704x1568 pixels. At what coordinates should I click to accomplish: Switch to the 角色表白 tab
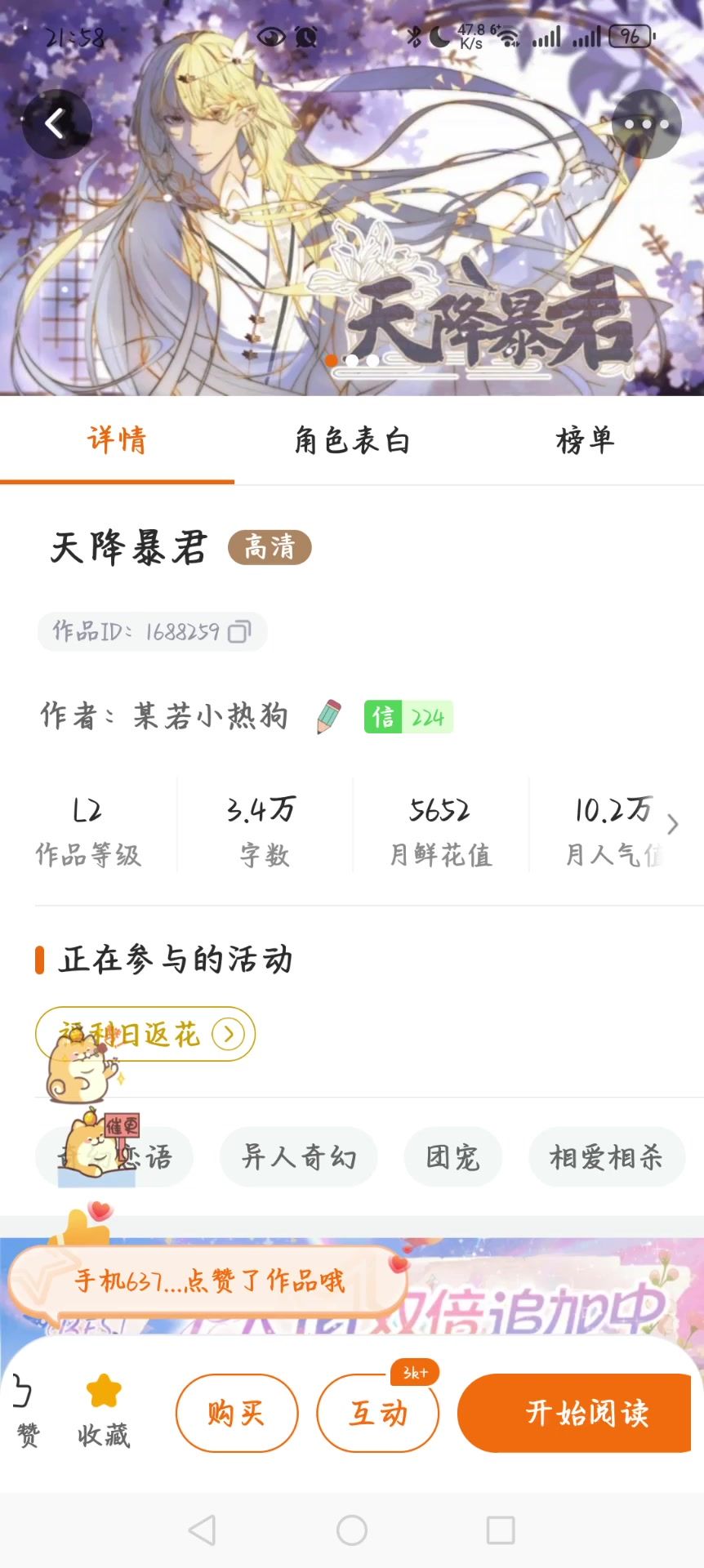tap(352, 441)
